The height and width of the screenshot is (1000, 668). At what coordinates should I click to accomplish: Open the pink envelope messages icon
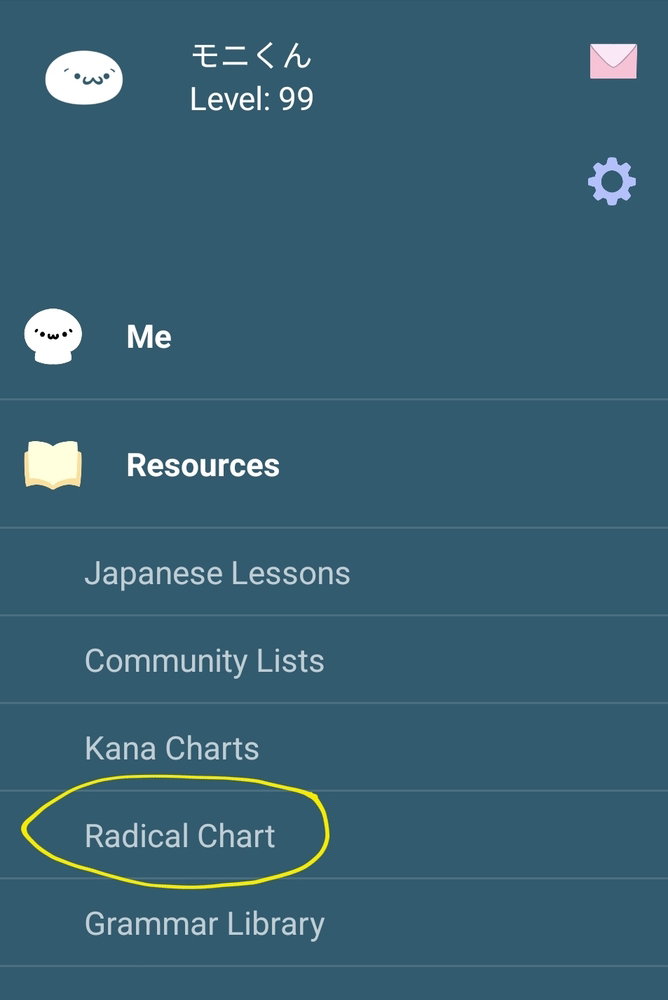point(612,61)
